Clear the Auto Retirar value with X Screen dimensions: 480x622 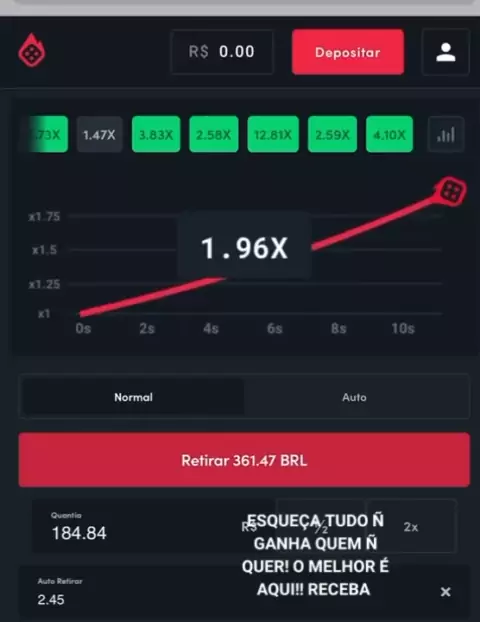445,592
